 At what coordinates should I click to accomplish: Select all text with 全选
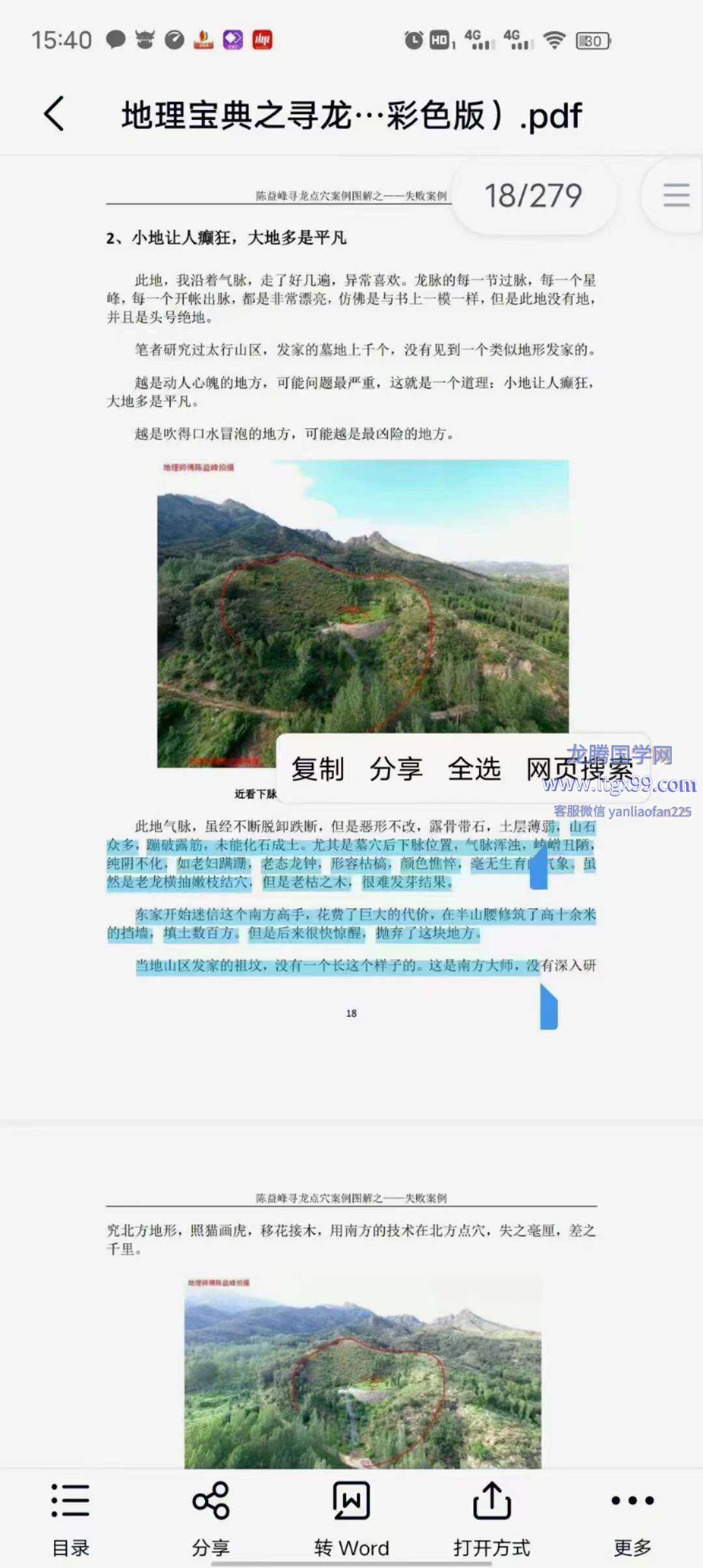(x=474, y=769)
